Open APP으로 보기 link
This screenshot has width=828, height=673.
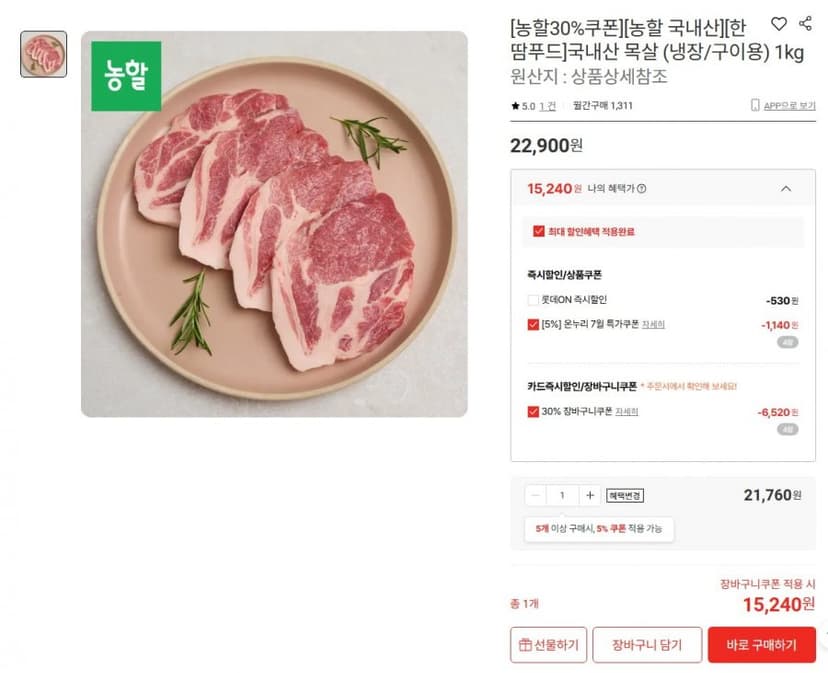click(784, 106)
